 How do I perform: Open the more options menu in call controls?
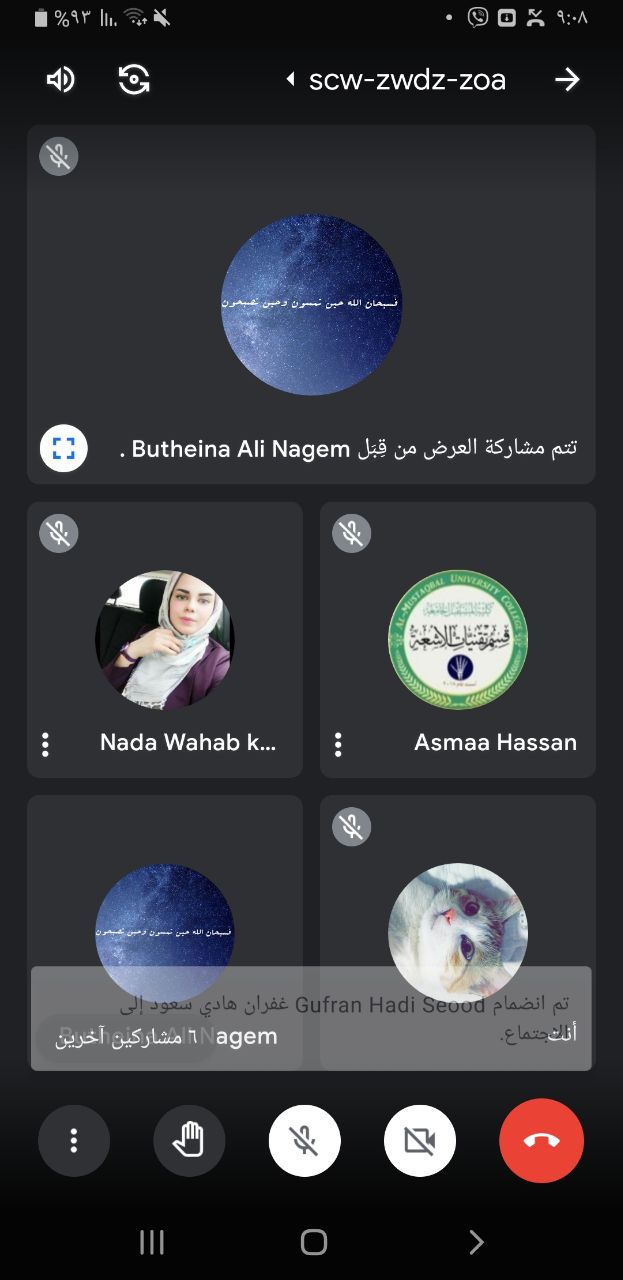[x=74, y=1140]
